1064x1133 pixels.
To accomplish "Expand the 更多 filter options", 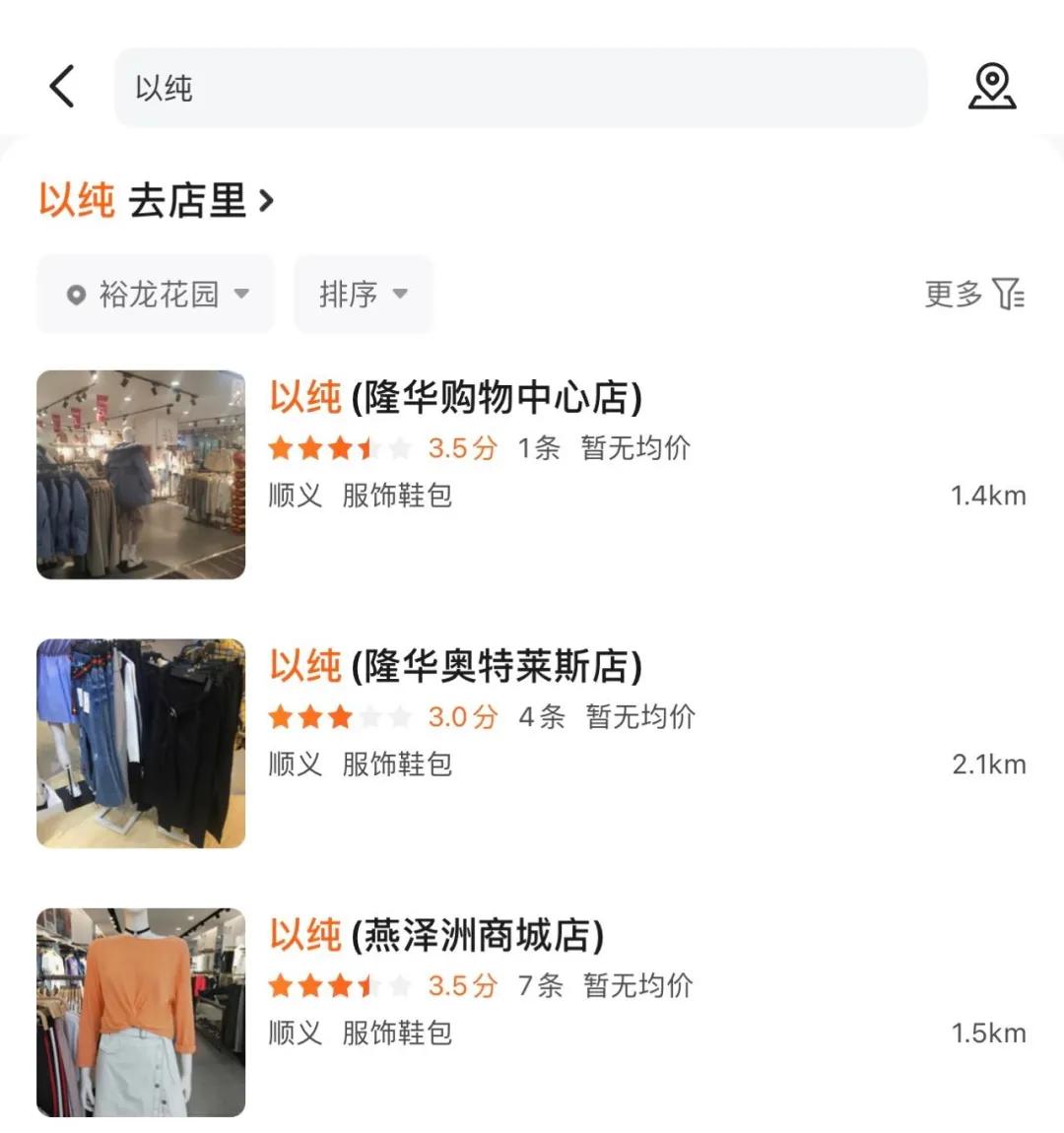I will click(x=952, y=294).
